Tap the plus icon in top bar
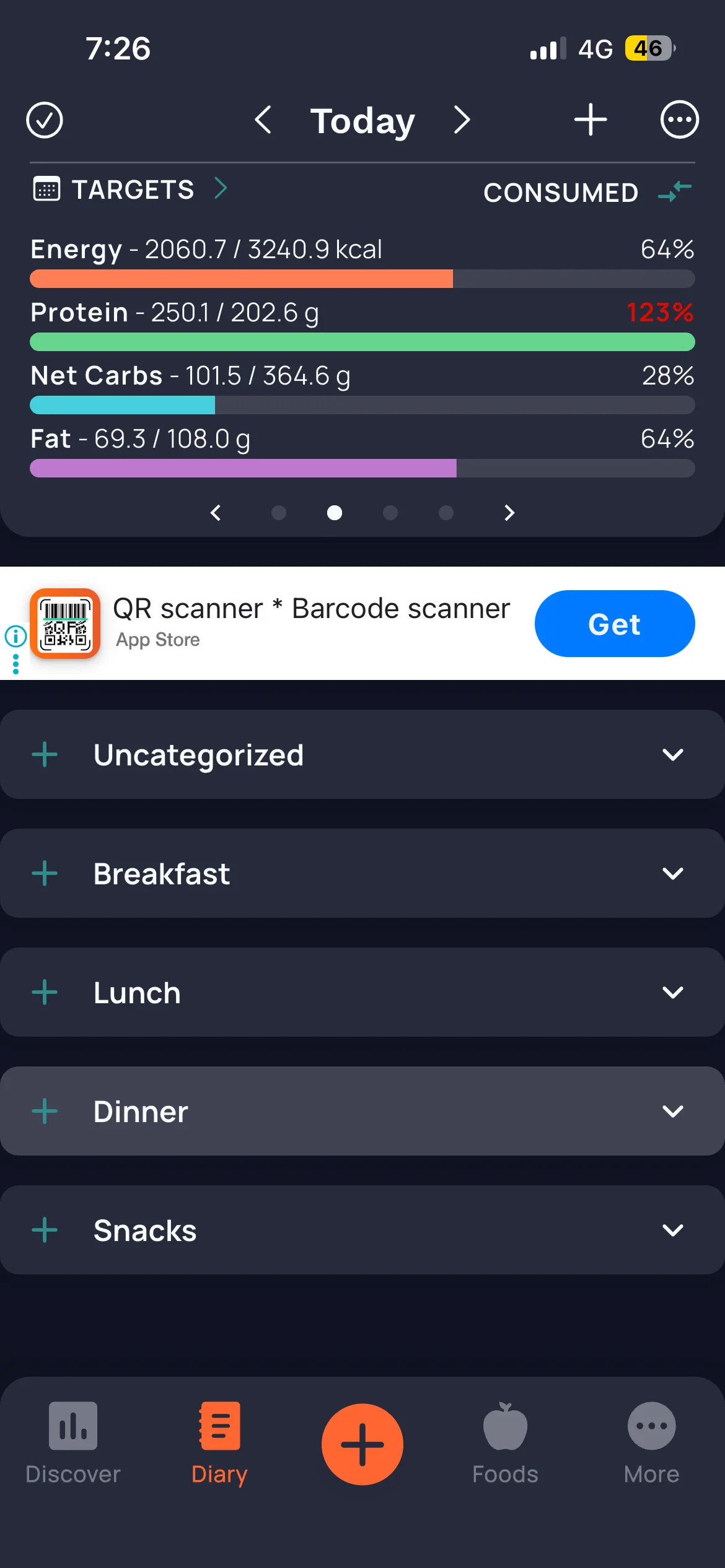 591,120
